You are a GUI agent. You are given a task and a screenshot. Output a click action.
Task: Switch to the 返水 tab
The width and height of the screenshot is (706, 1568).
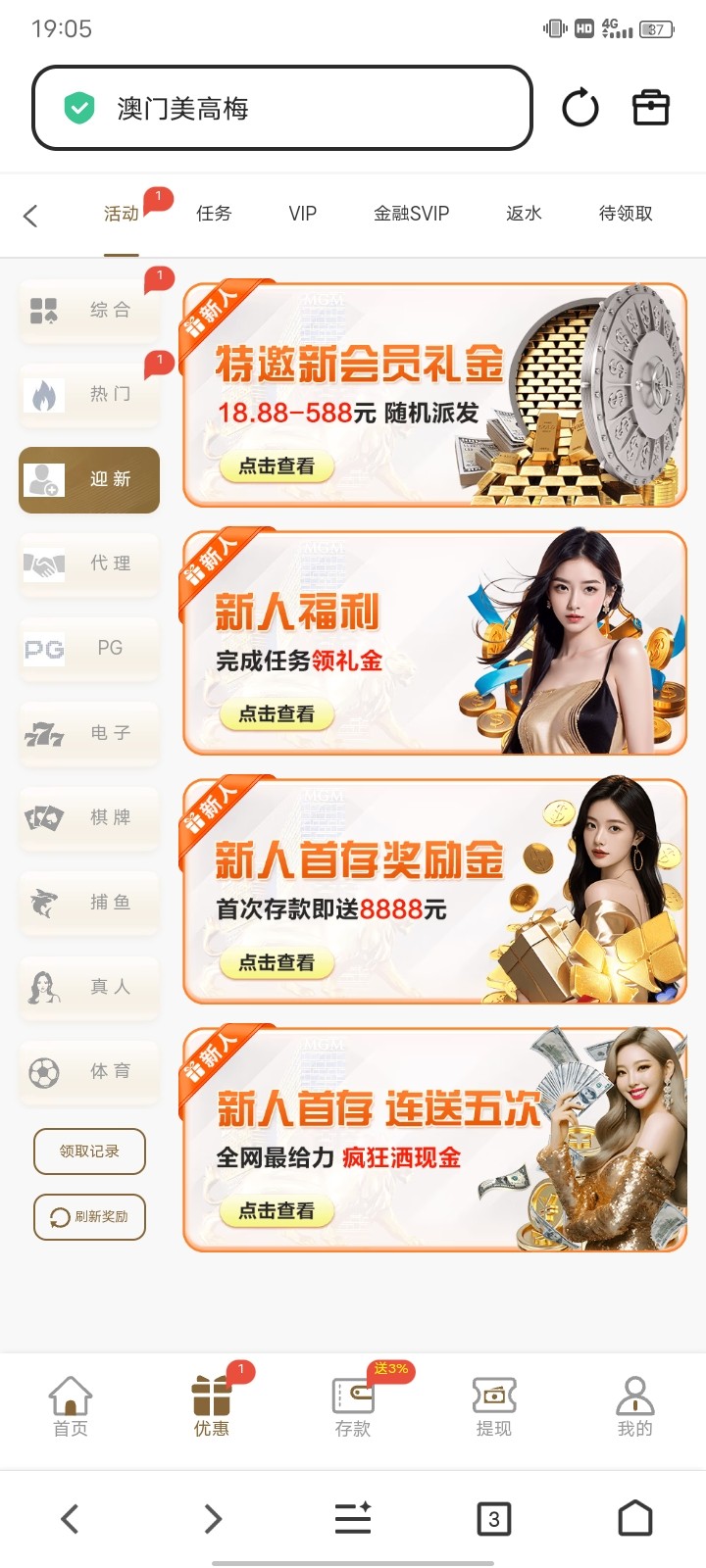[524, 214]
